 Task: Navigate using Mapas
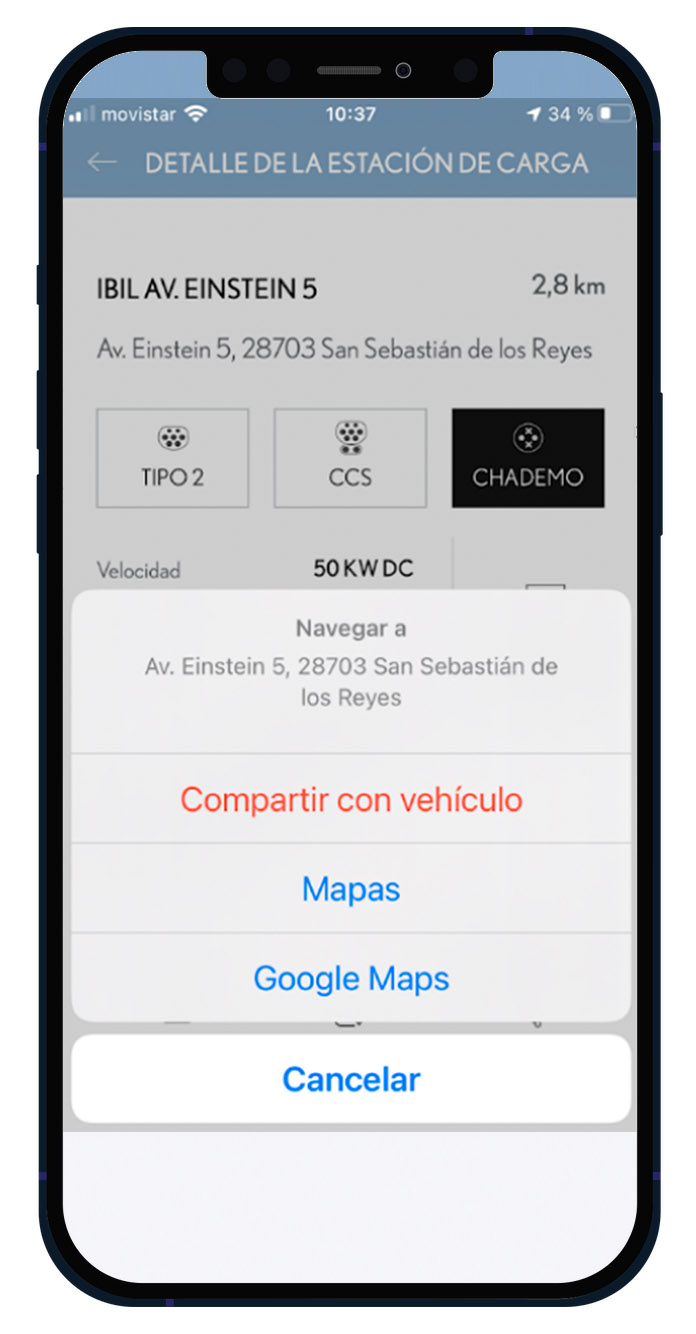[351, 889]
